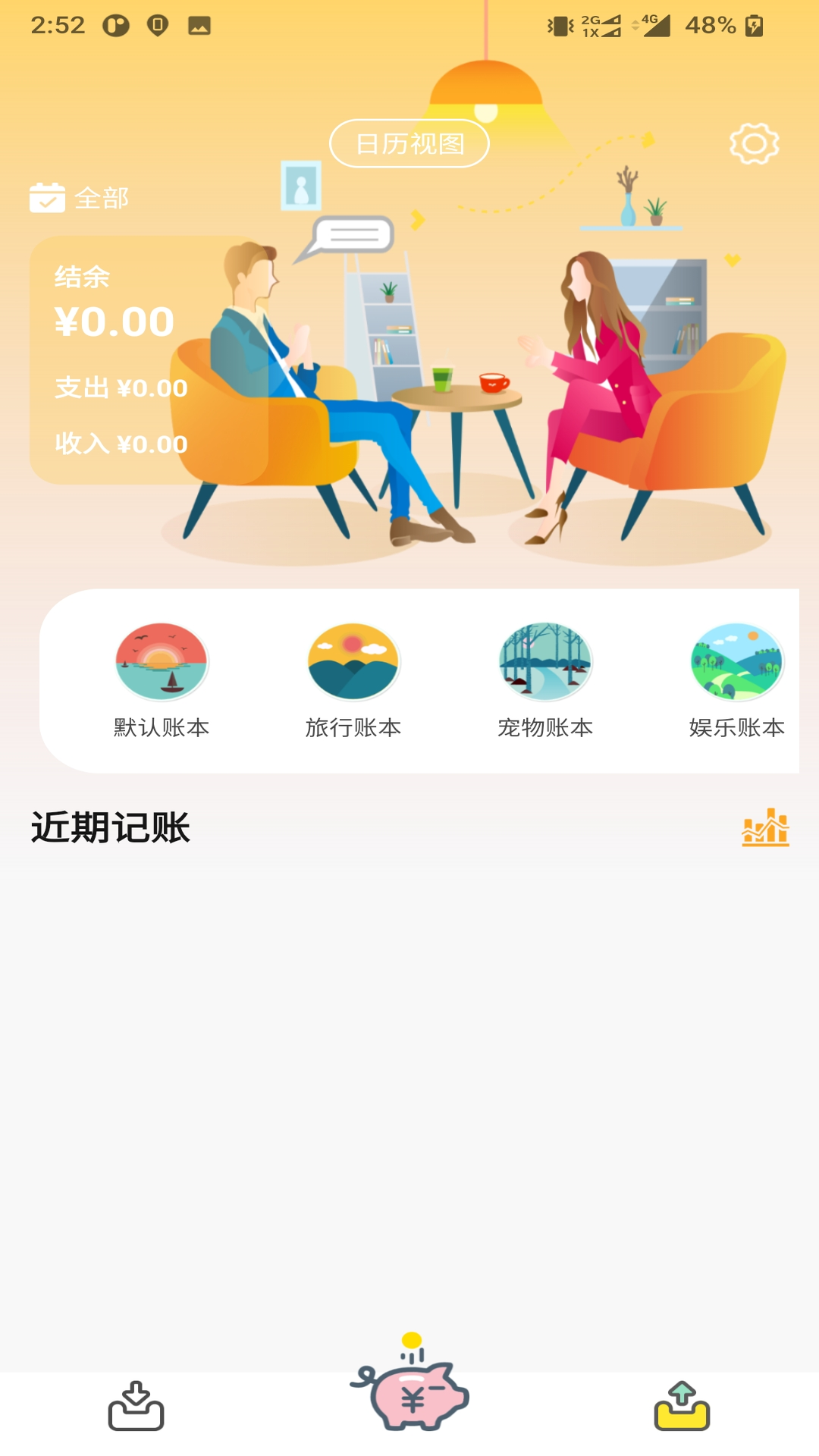Select the sunset thumbnail of 默认账本
The height and width of the screenshot is (1456, 819).
coord(162,661)
